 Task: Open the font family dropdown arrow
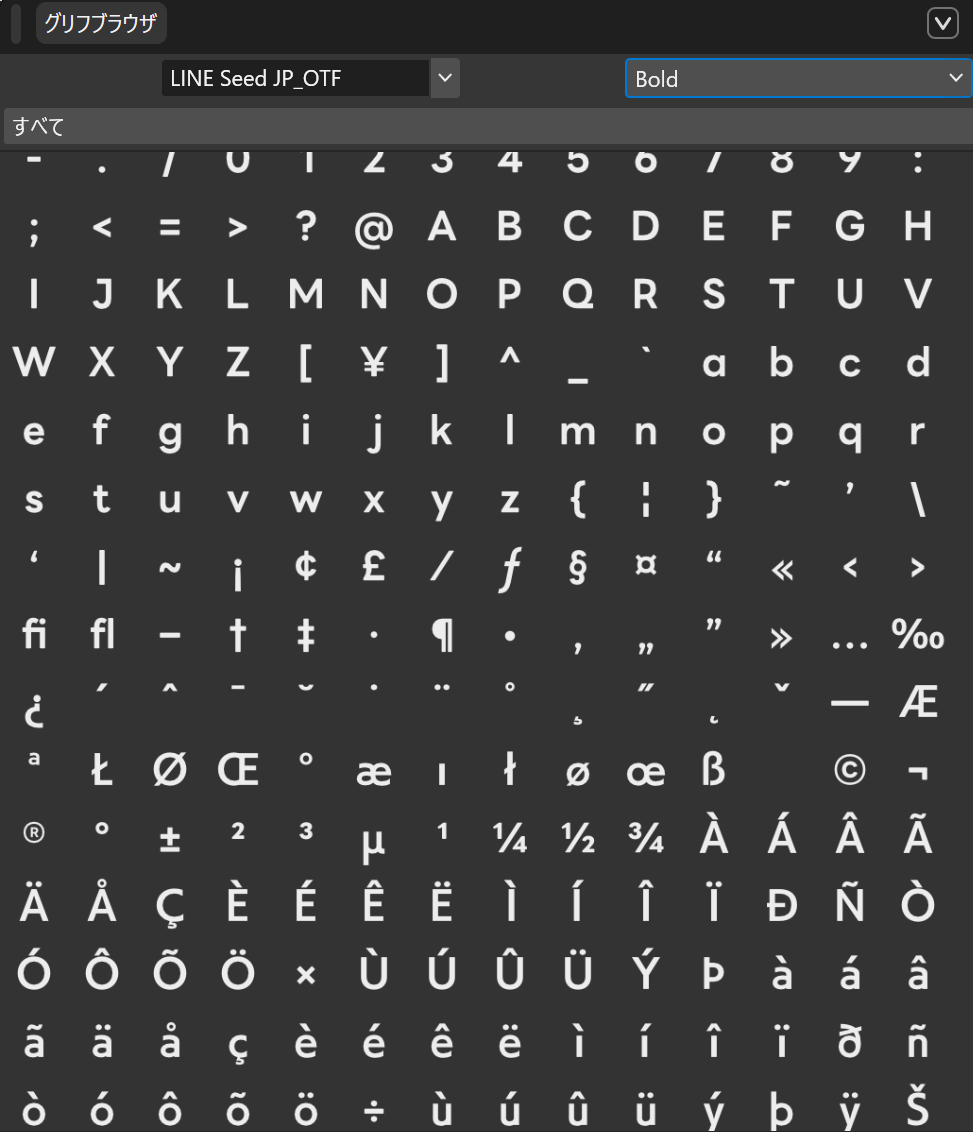tap(445, 78)
